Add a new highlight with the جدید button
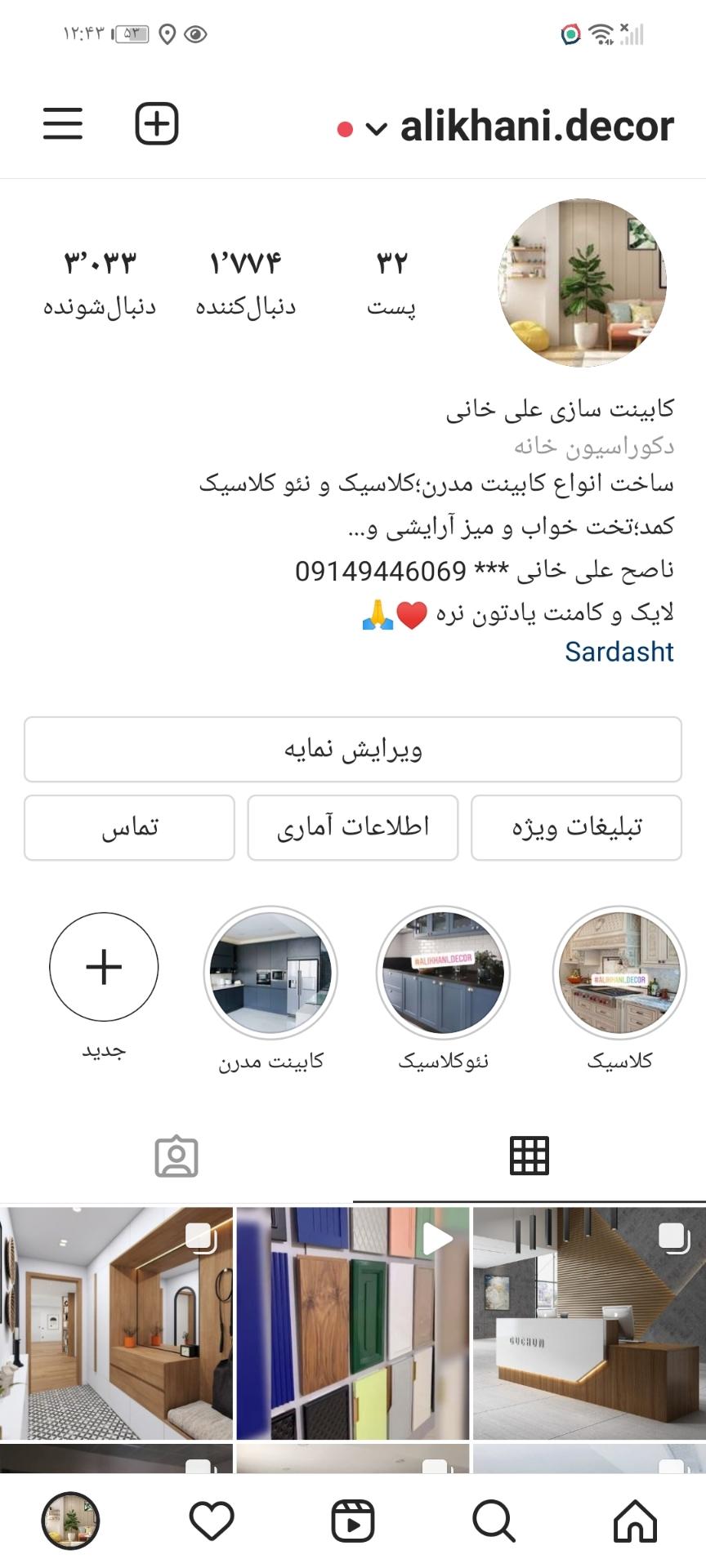The image size is (706, 1568). coord(103,968)
